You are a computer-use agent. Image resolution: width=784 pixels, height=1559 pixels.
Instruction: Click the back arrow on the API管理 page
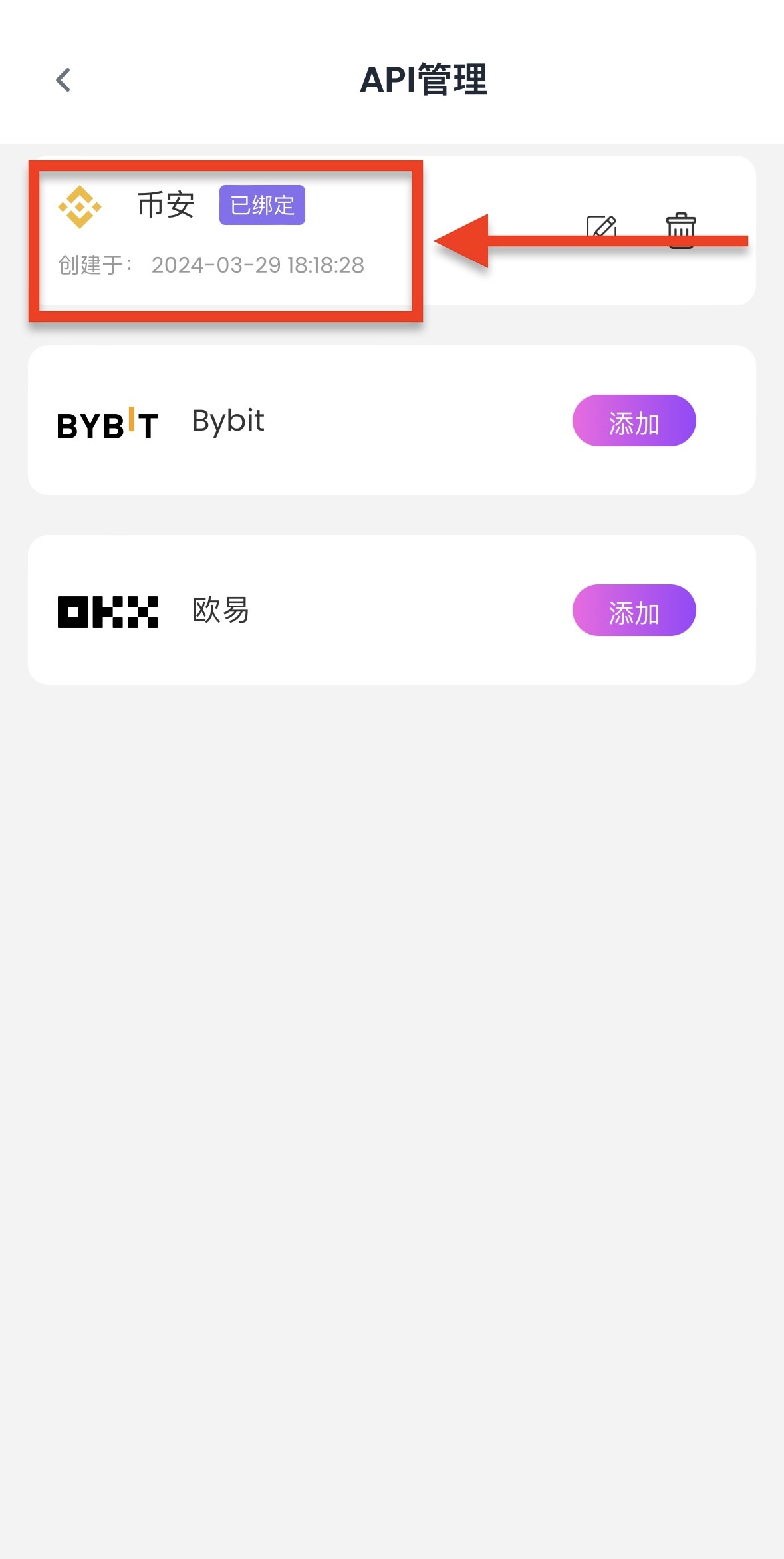click(63, 81)
